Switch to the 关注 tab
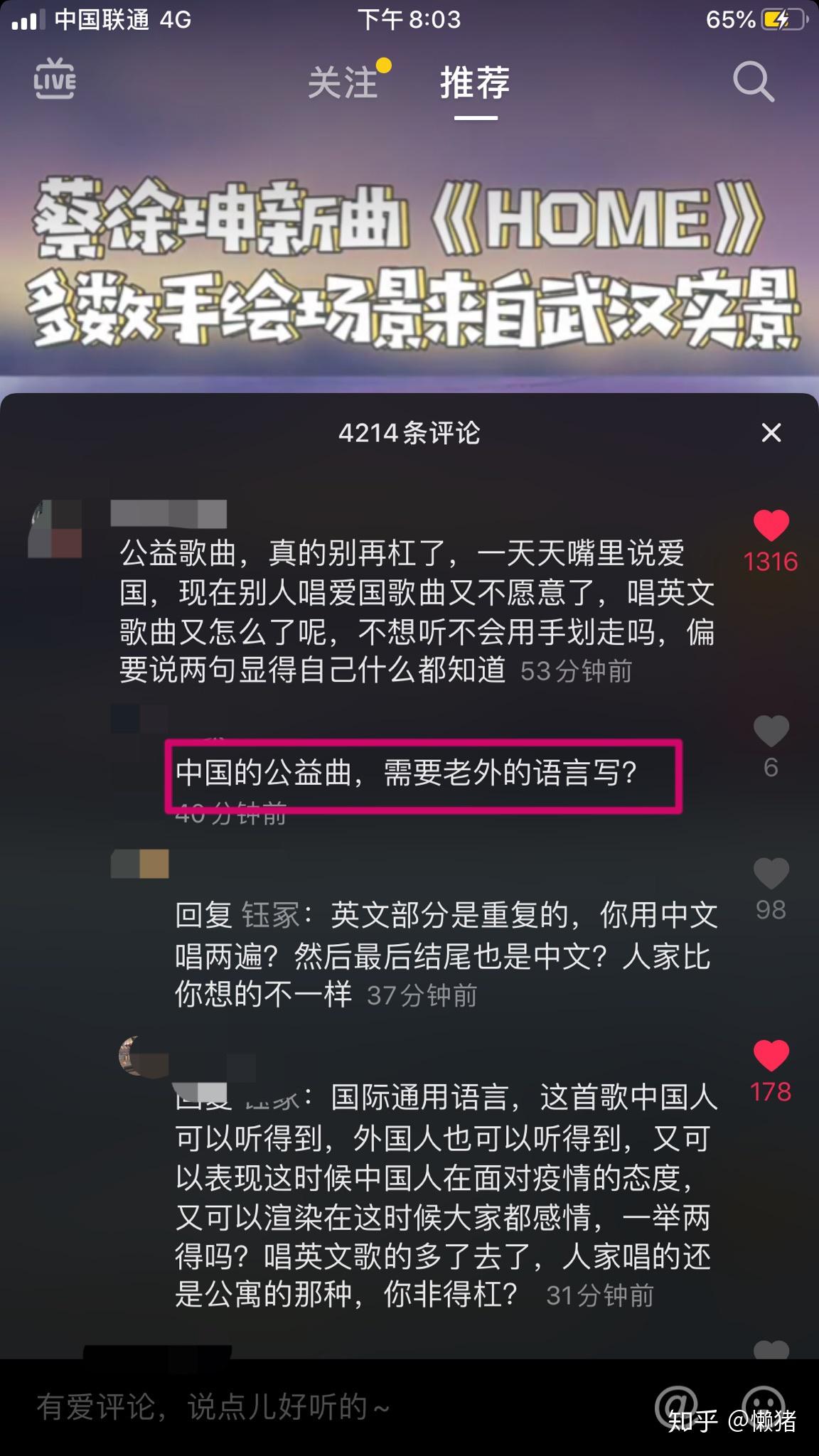The height and width of the screenshot is (1456, 819). (342, 82)
